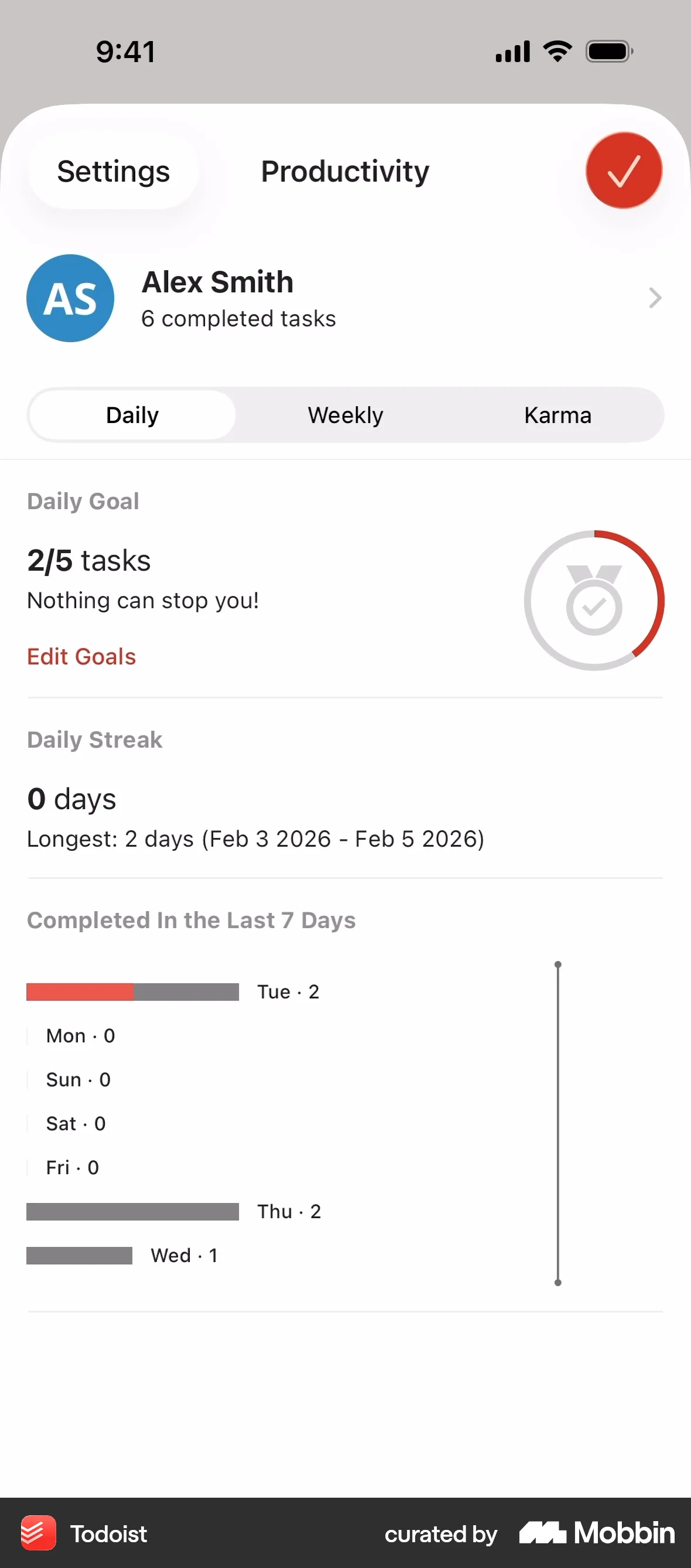
Task: Switch to the Weekly tab
Action: click(x=344, y=414)
